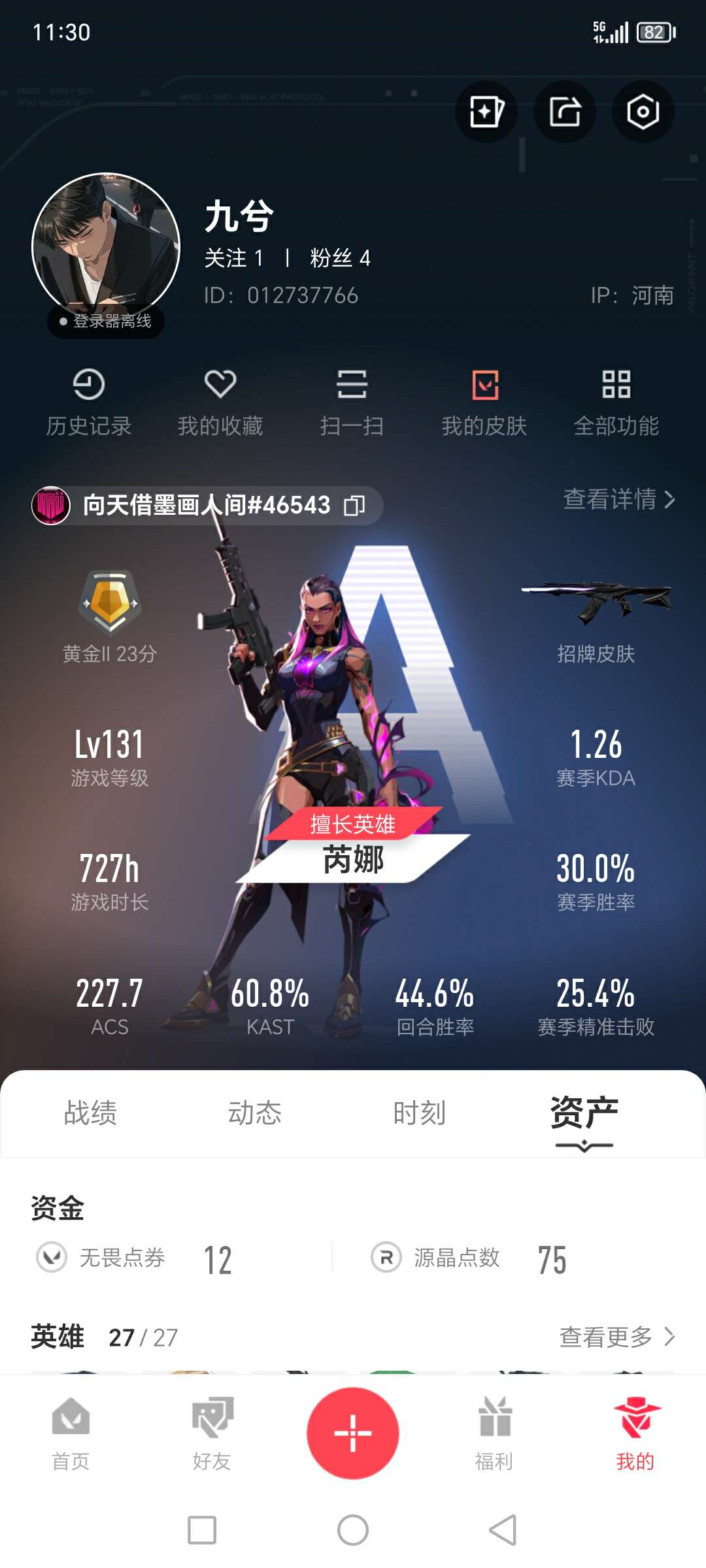Open the settings hexagon icon
706x1568 pixels.
pyautogui.click(x=643, y=112)
